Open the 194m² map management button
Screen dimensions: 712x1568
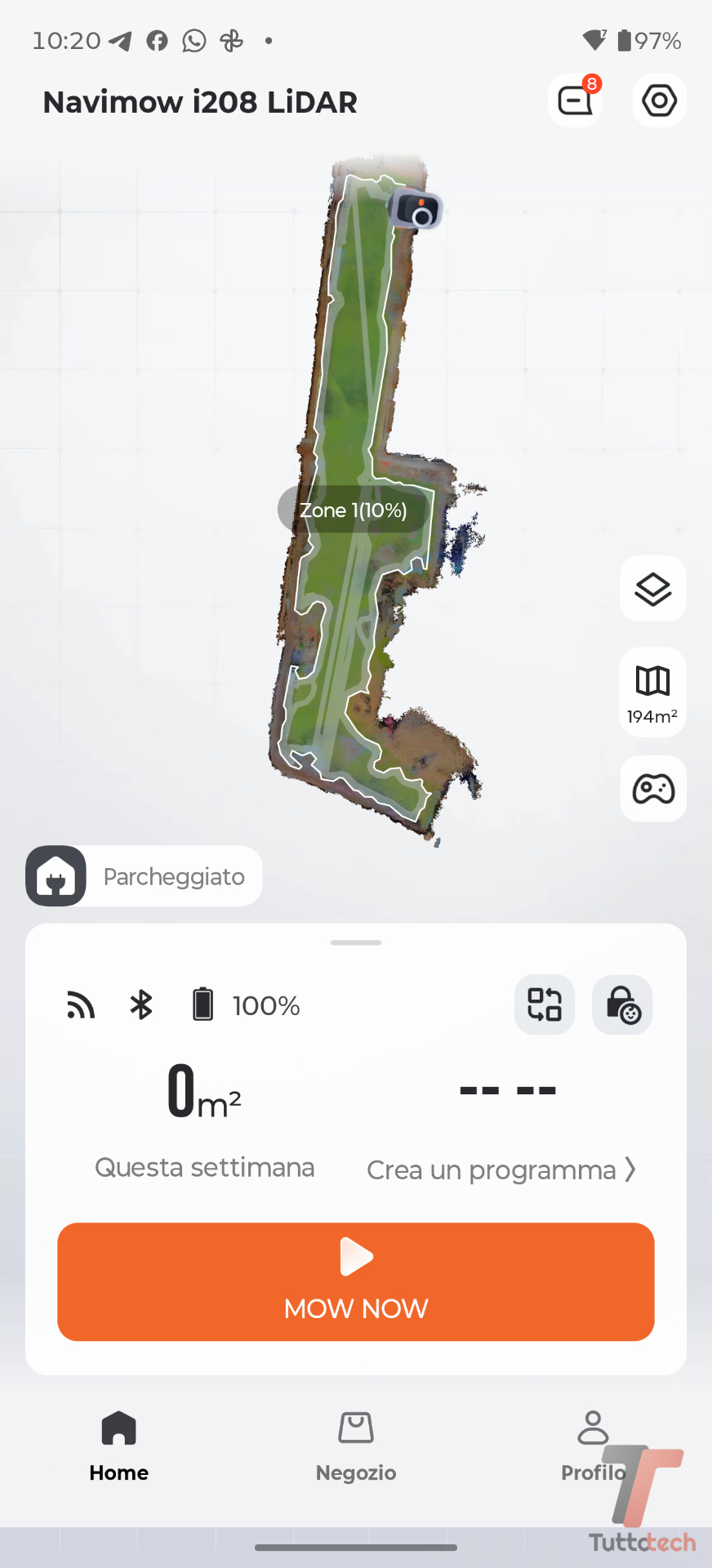pyautogui.click(x=652, y=692)
